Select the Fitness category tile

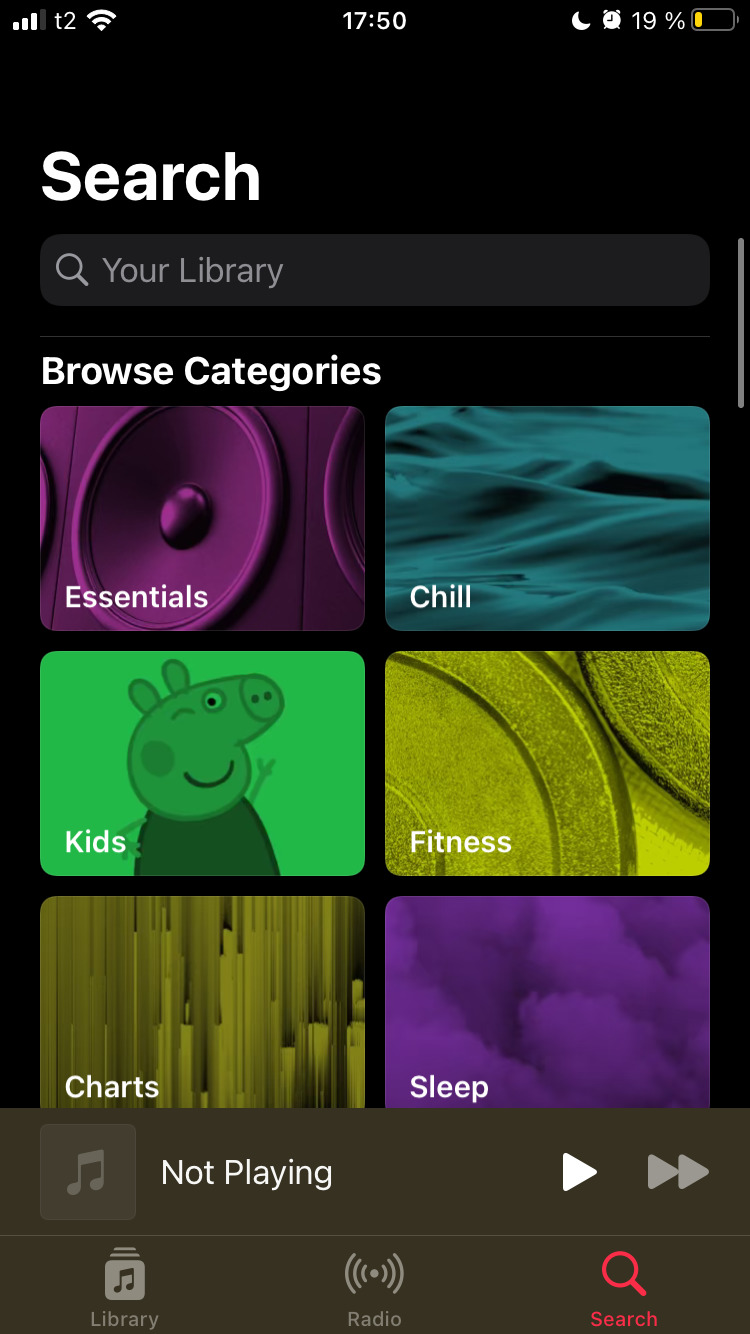tap(547, 763)
